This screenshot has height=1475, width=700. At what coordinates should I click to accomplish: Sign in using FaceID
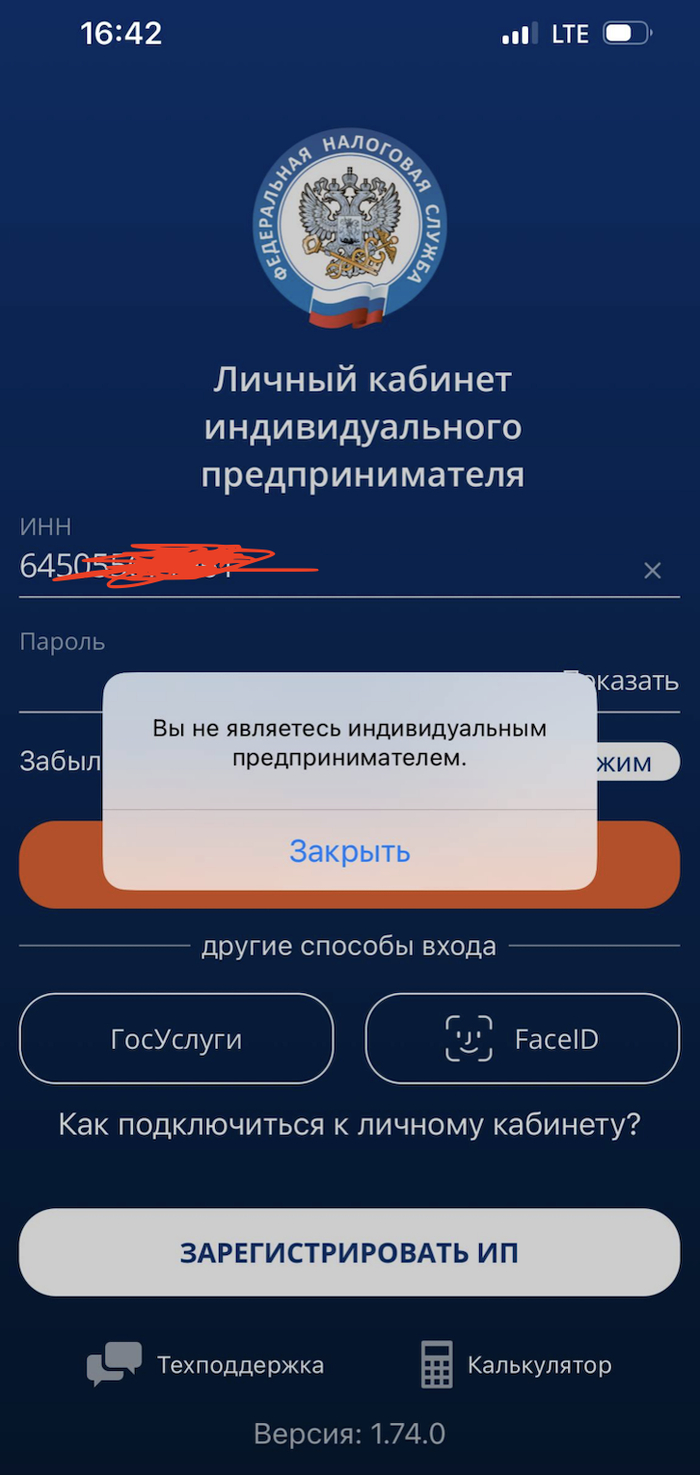point(522,1039)
